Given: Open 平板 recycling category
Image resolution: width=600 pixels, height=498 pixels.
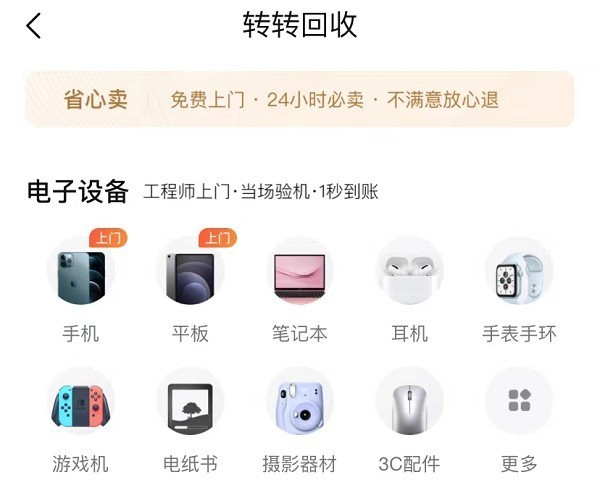Looking at the screenshot, I should click(190, 272).
